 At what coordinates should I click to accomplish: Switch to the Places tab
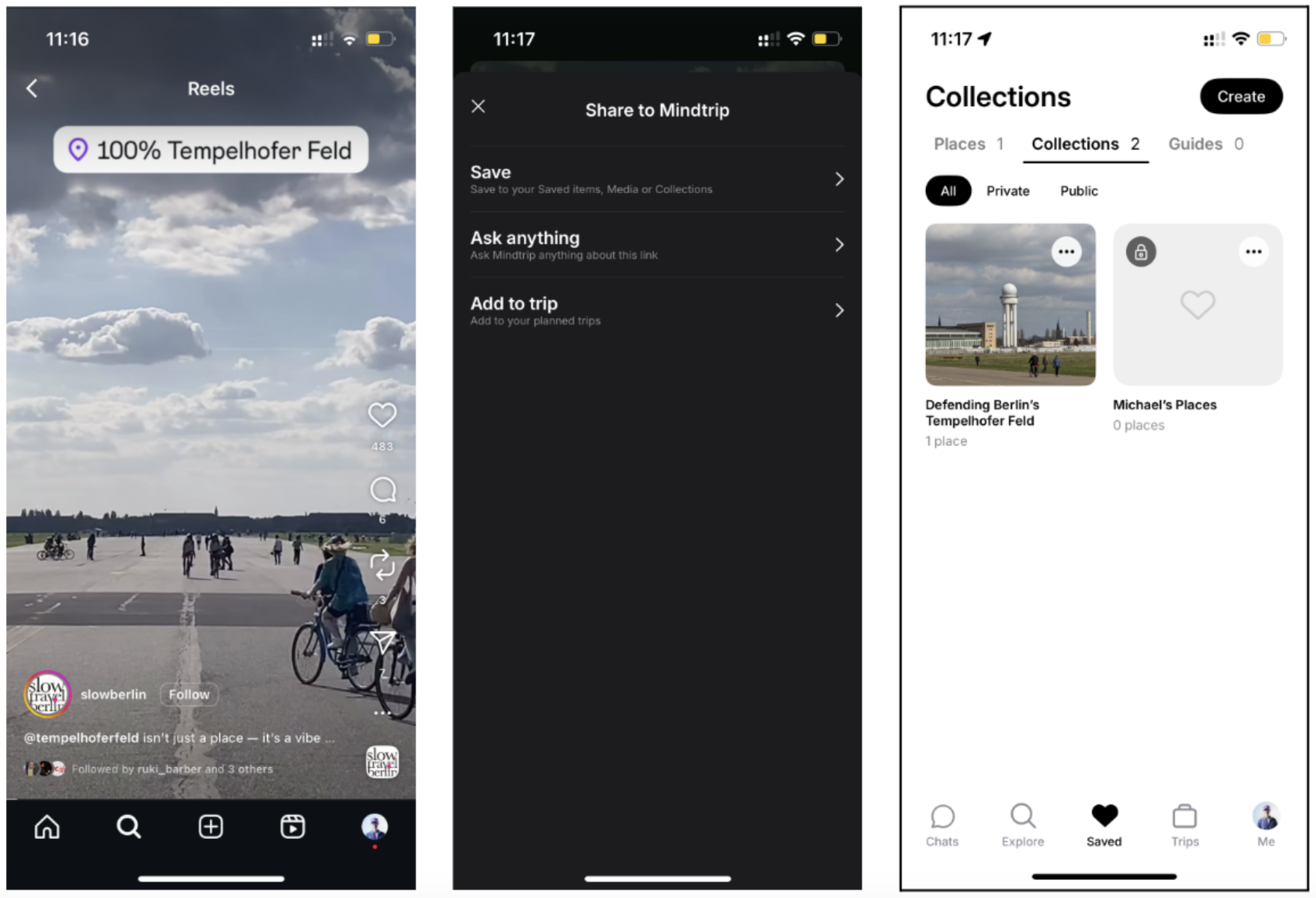click(968, 144)
